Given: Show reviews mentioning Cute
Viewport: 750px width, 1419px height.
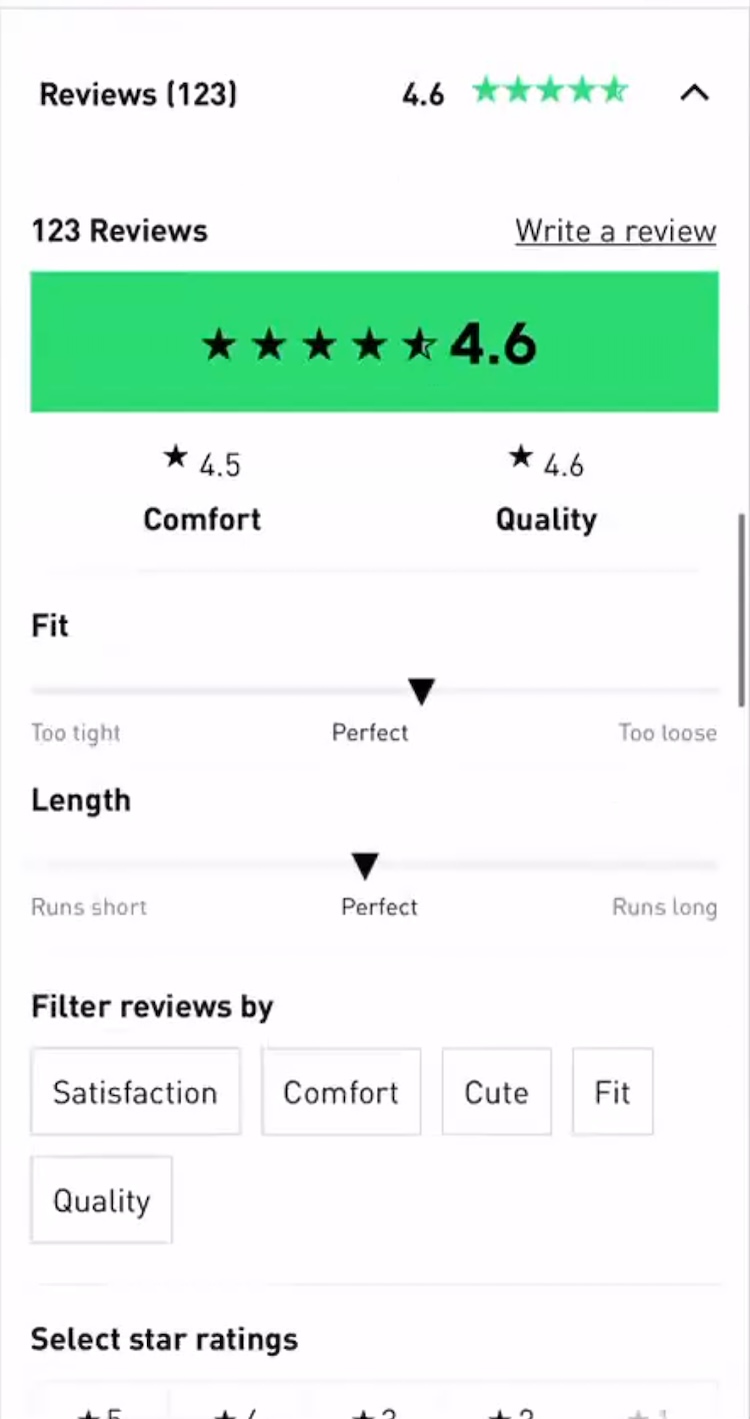Looking at the screenshot, I should coord(496,1092).
